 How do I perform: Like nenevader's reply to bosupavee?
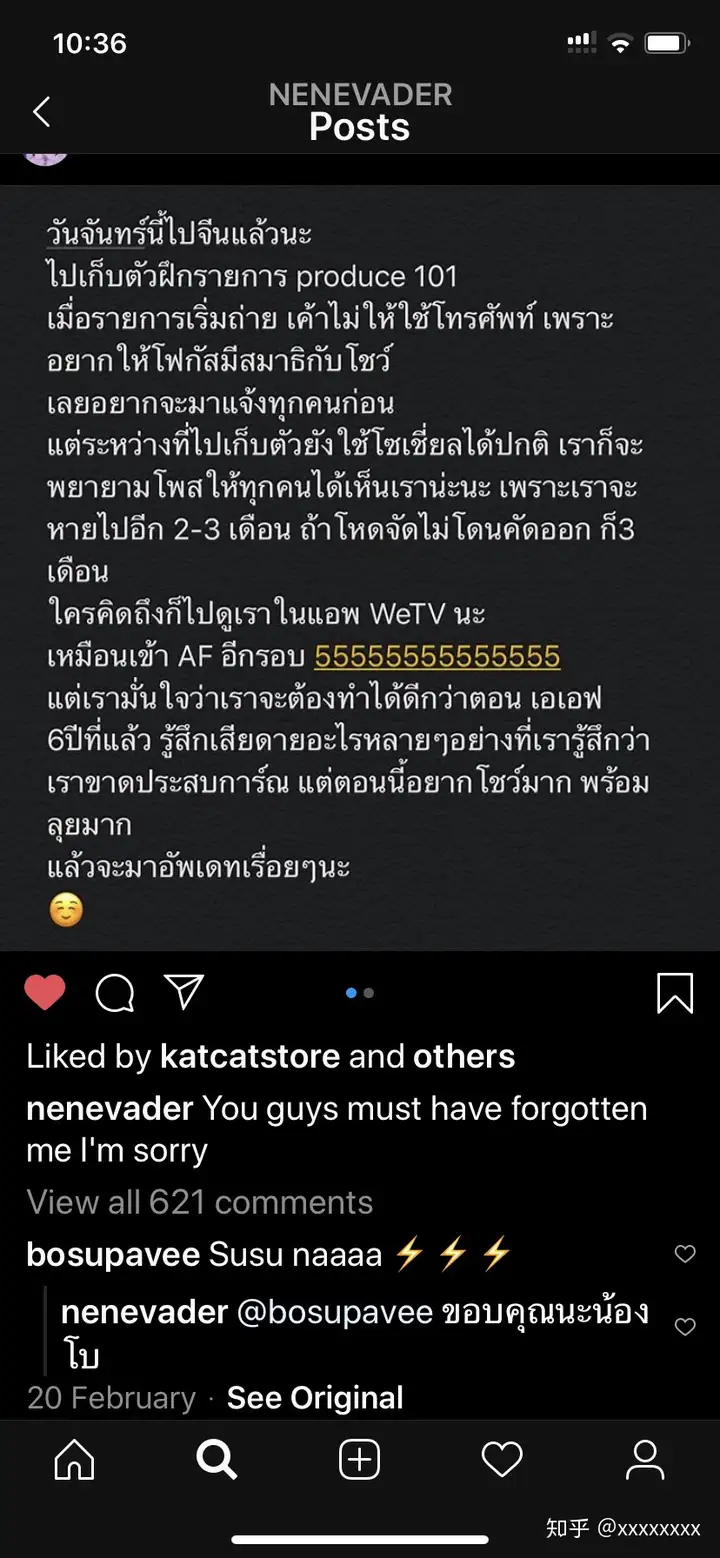[x=685, y=1327]
